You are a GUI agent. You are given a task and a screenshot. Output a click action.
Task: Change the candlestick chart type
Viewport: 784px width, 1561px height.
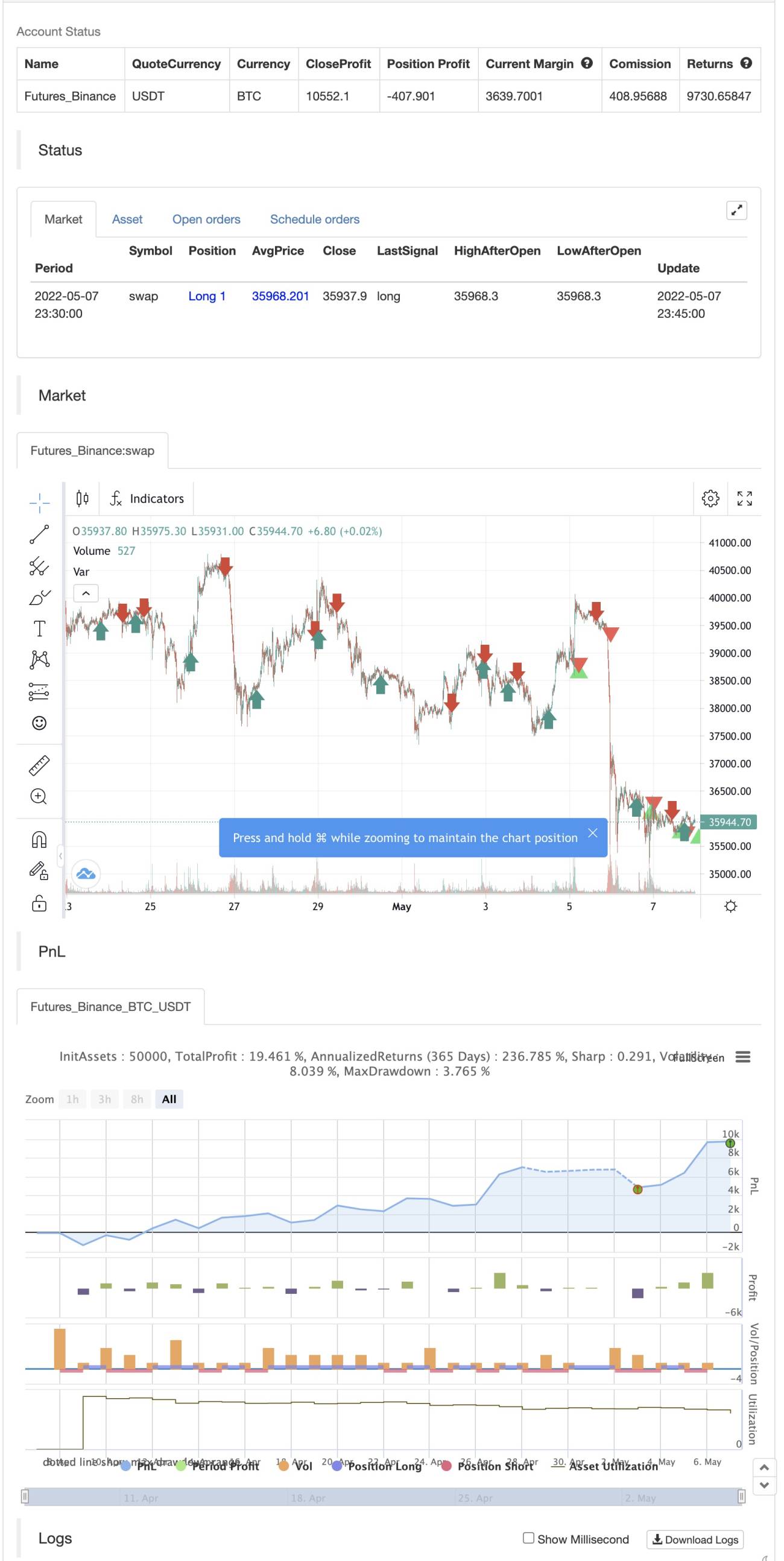coord(83,498)
